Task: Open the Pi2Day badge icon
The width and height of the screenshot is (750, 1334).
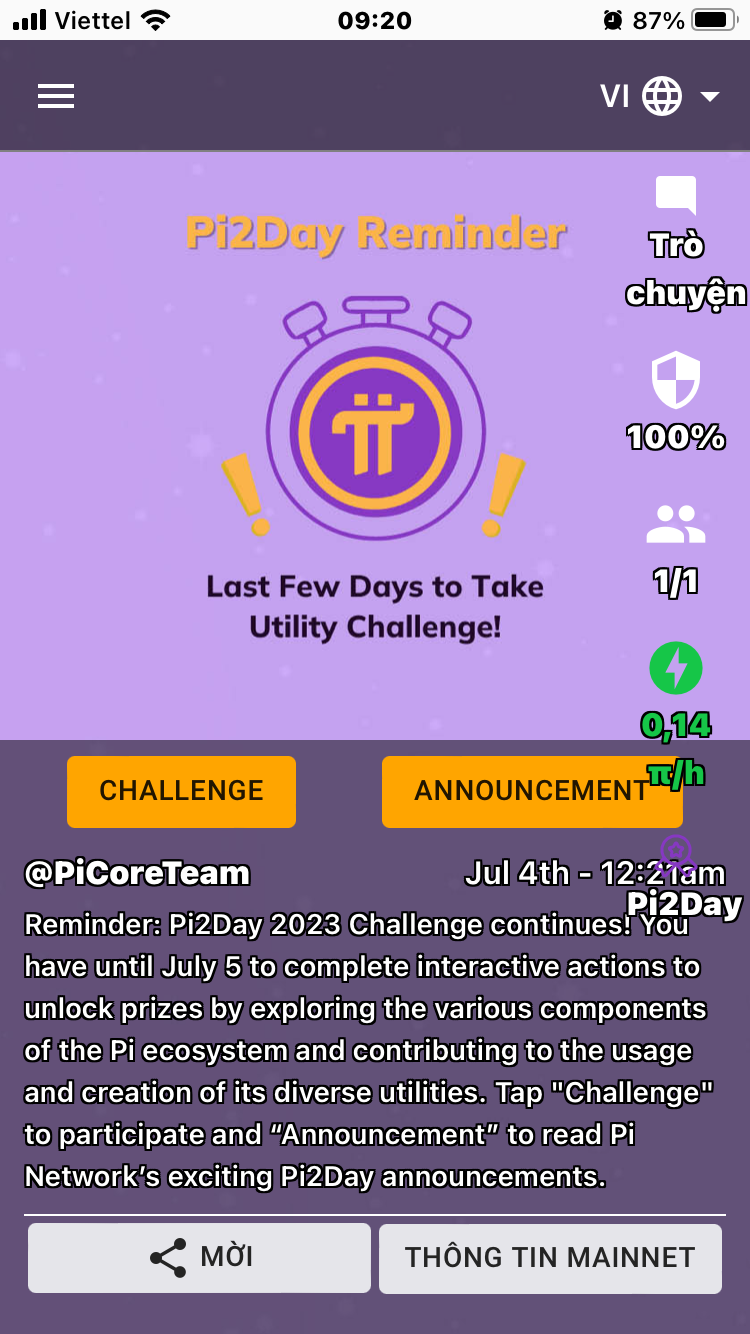Action: 676,856
